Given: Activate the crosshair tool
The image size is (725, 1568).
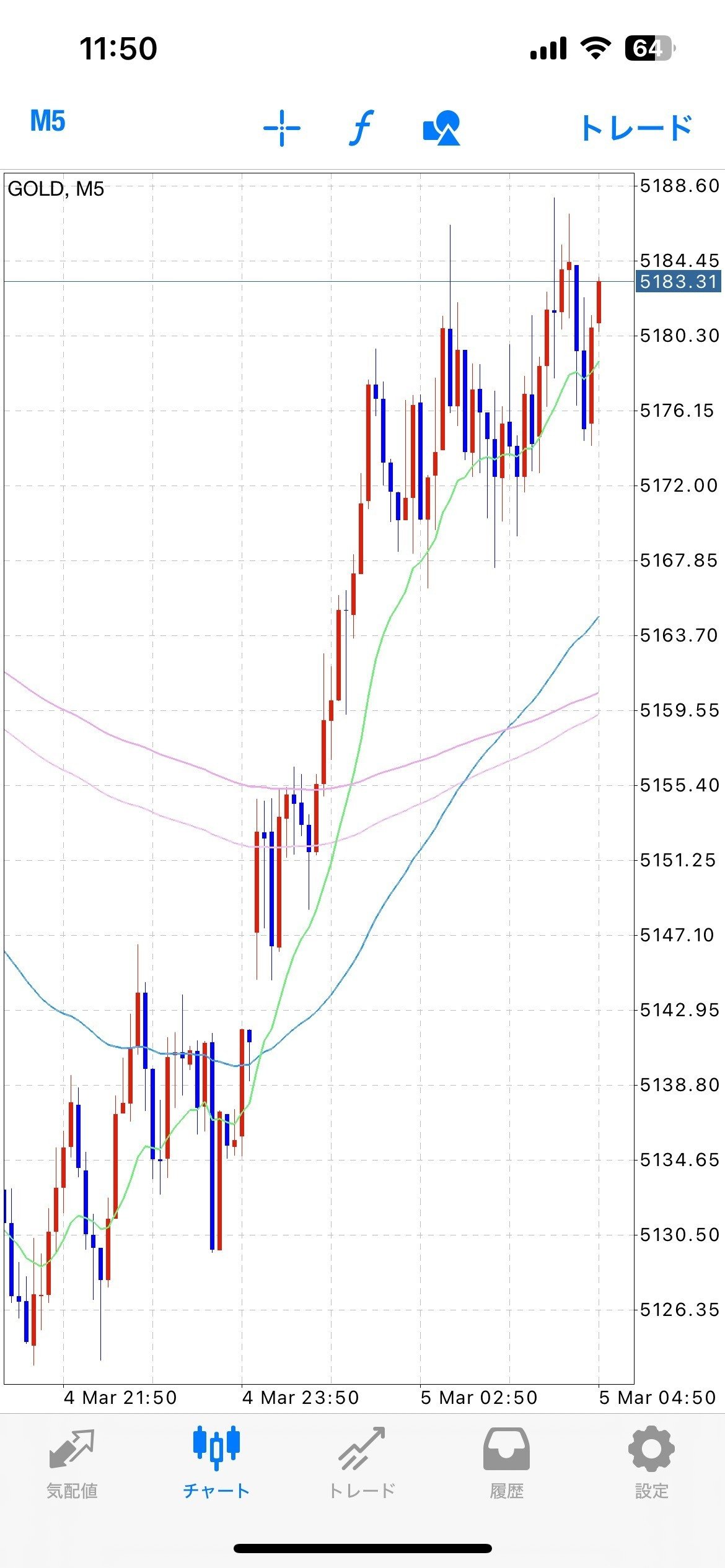Looking at the screenshot, I should (282, 128).
